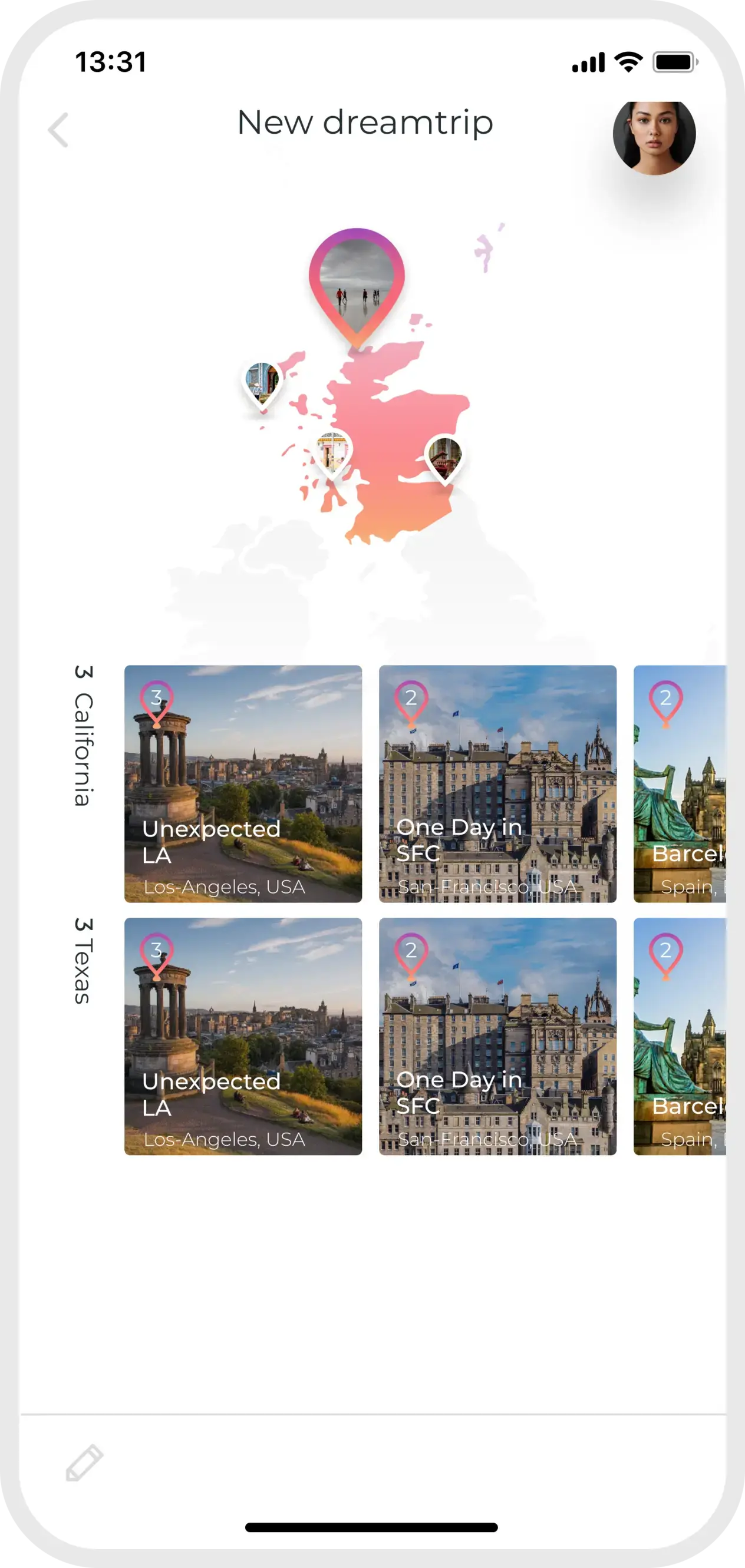745x1568 pixels.
Task: Open One Day in SFC card under California
Action: pyautogui.click(x=497, y=783)
